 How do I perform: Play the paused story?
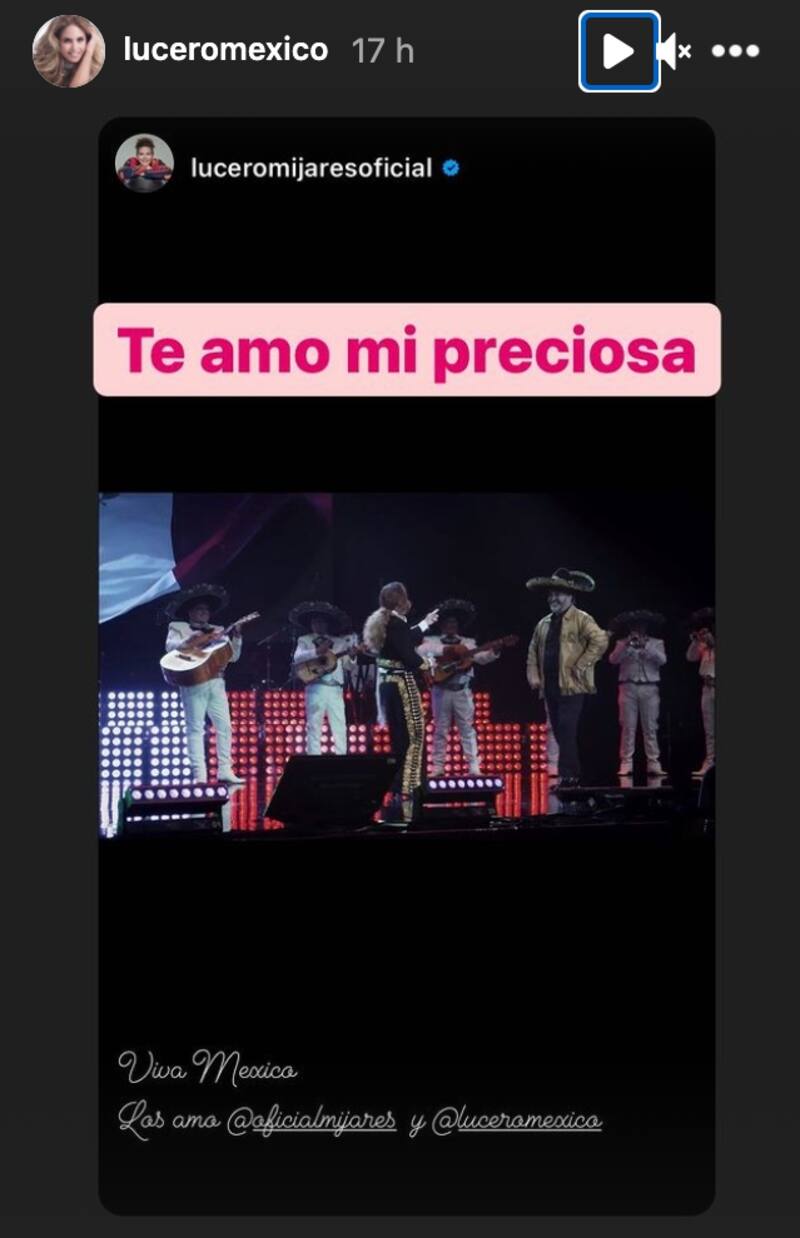point(619,51)
